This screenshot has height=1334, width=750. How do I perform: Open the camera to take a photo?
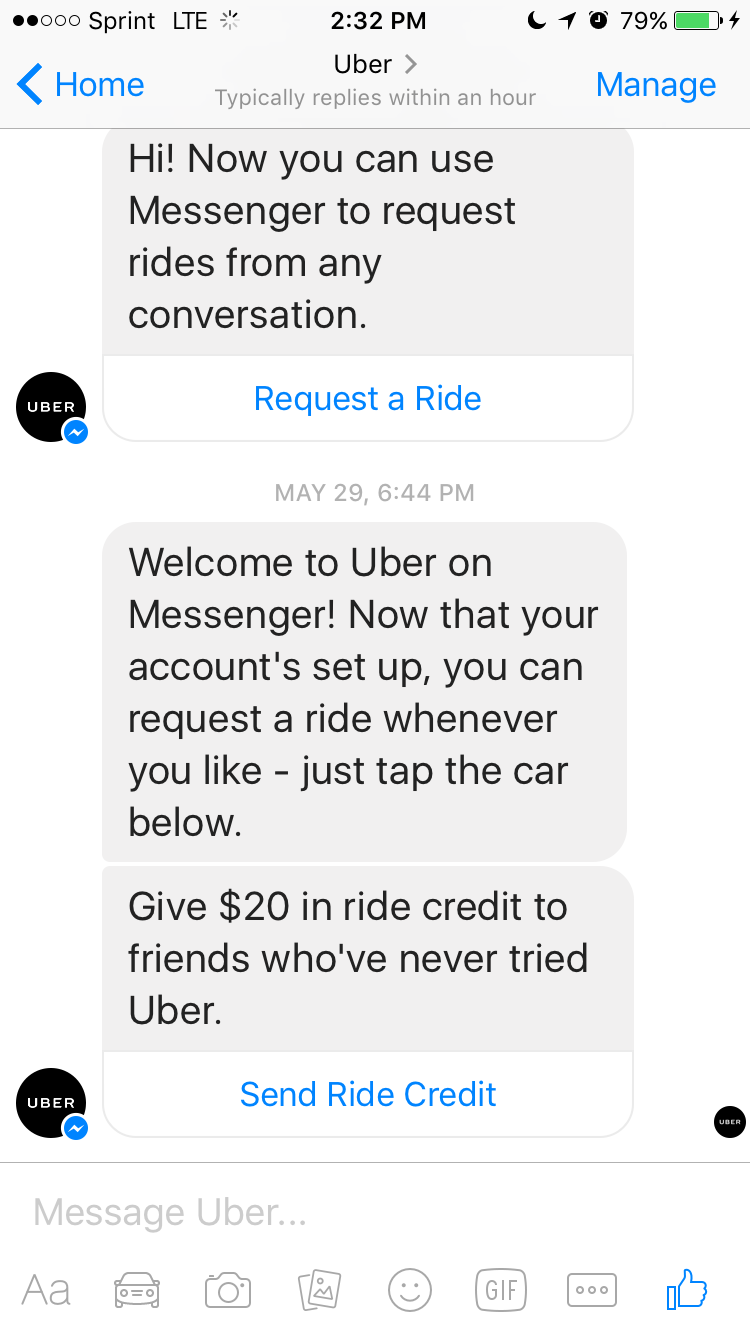click(x=227, y=1290)
